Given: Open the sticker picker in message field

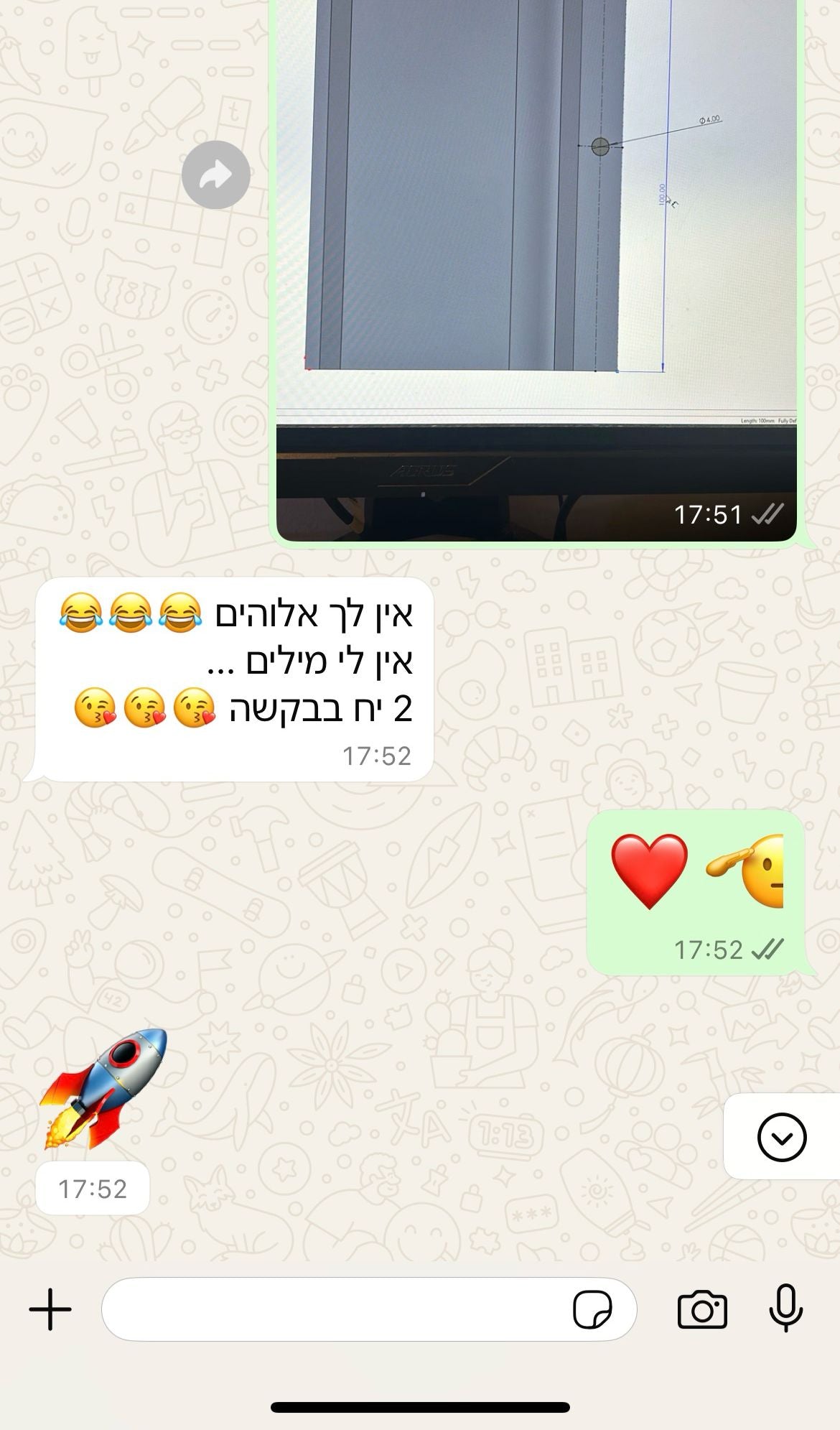Looking at the screenshot, I should click(x=592, y=1309).
